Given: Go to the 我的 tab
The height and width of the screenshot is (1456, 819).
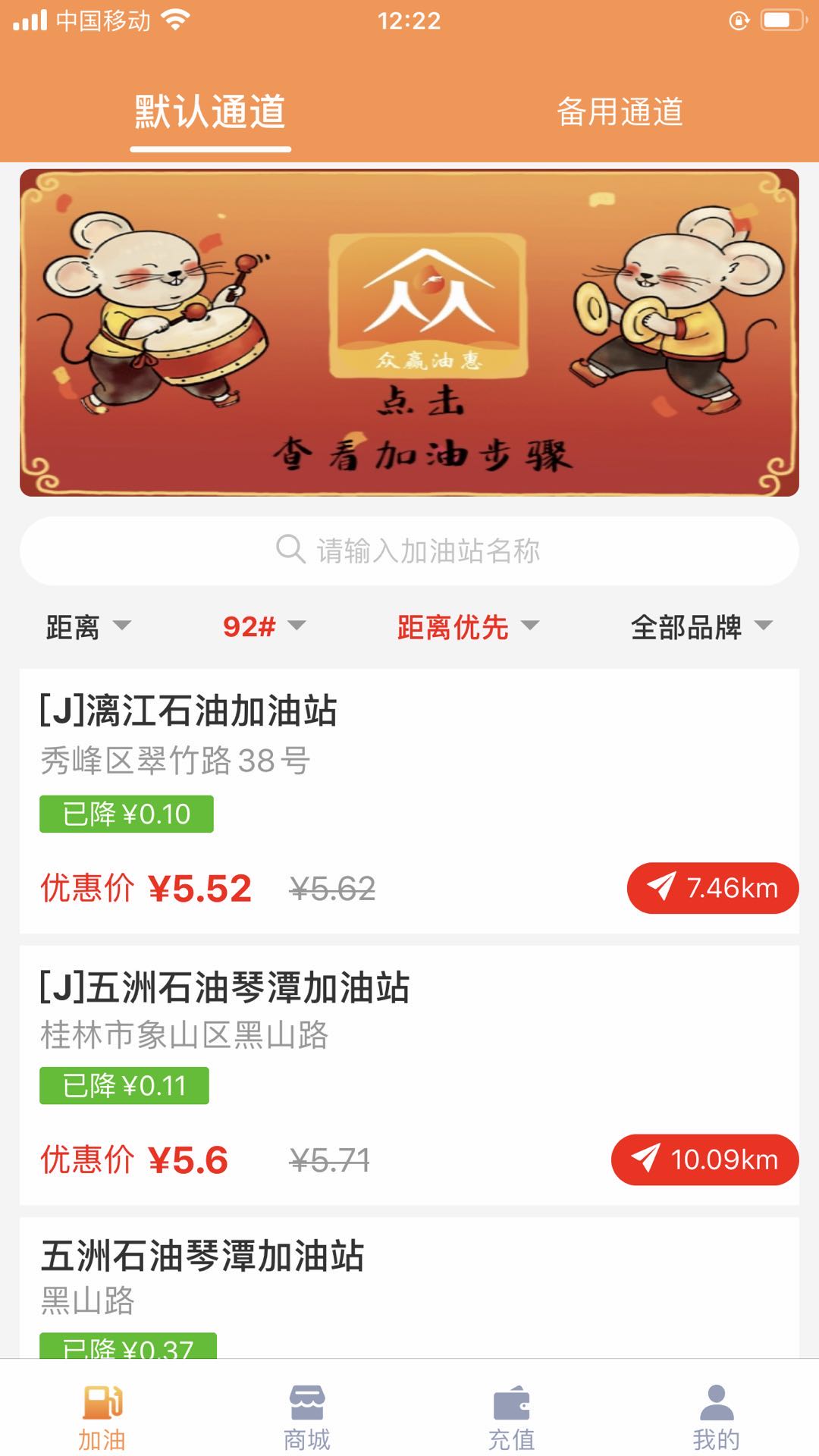Looking at the screenshot, I should [716, 1417].
